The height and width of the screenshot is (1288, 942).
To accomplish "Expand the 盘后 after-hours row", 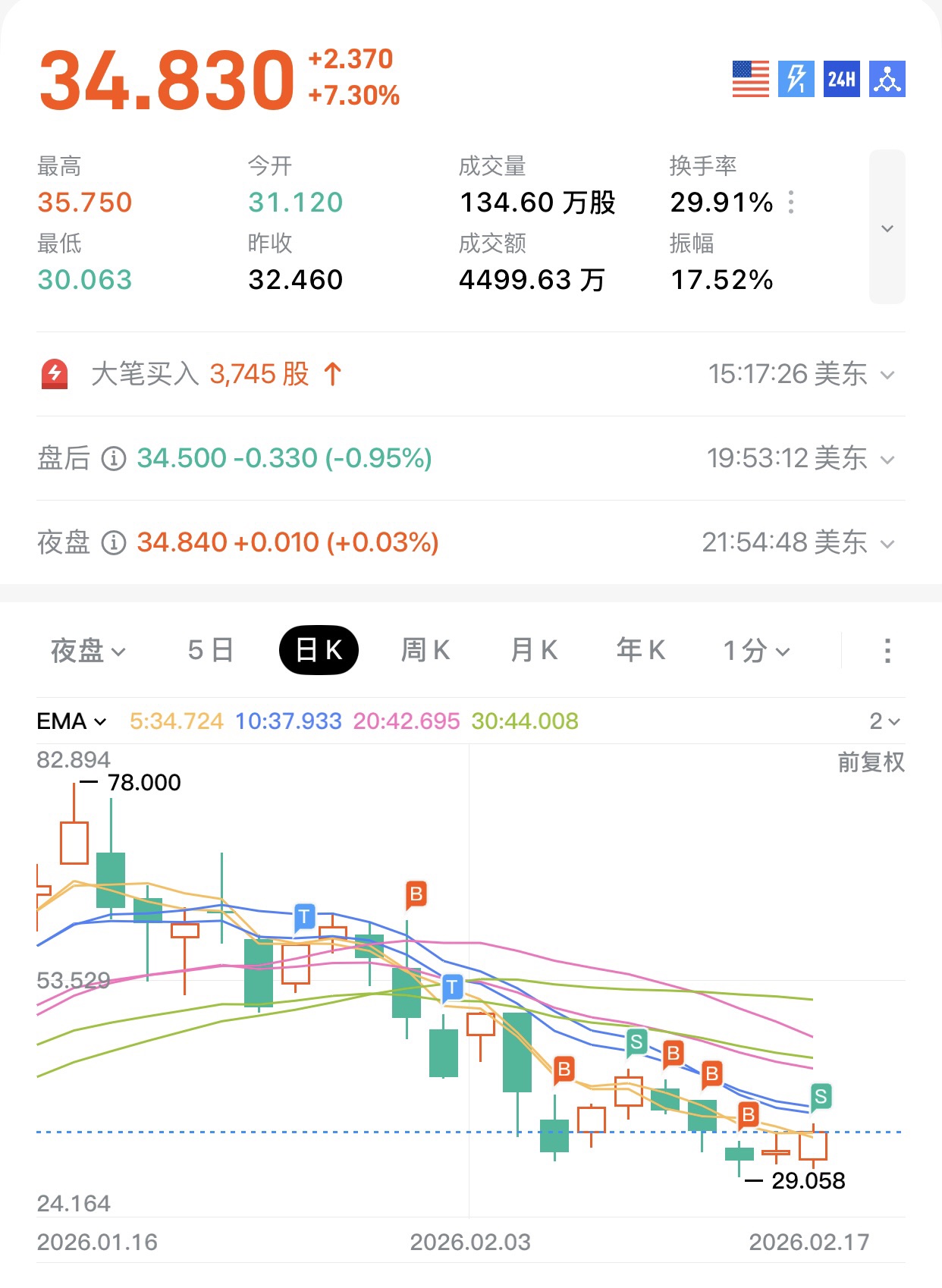I will point(887,459).
